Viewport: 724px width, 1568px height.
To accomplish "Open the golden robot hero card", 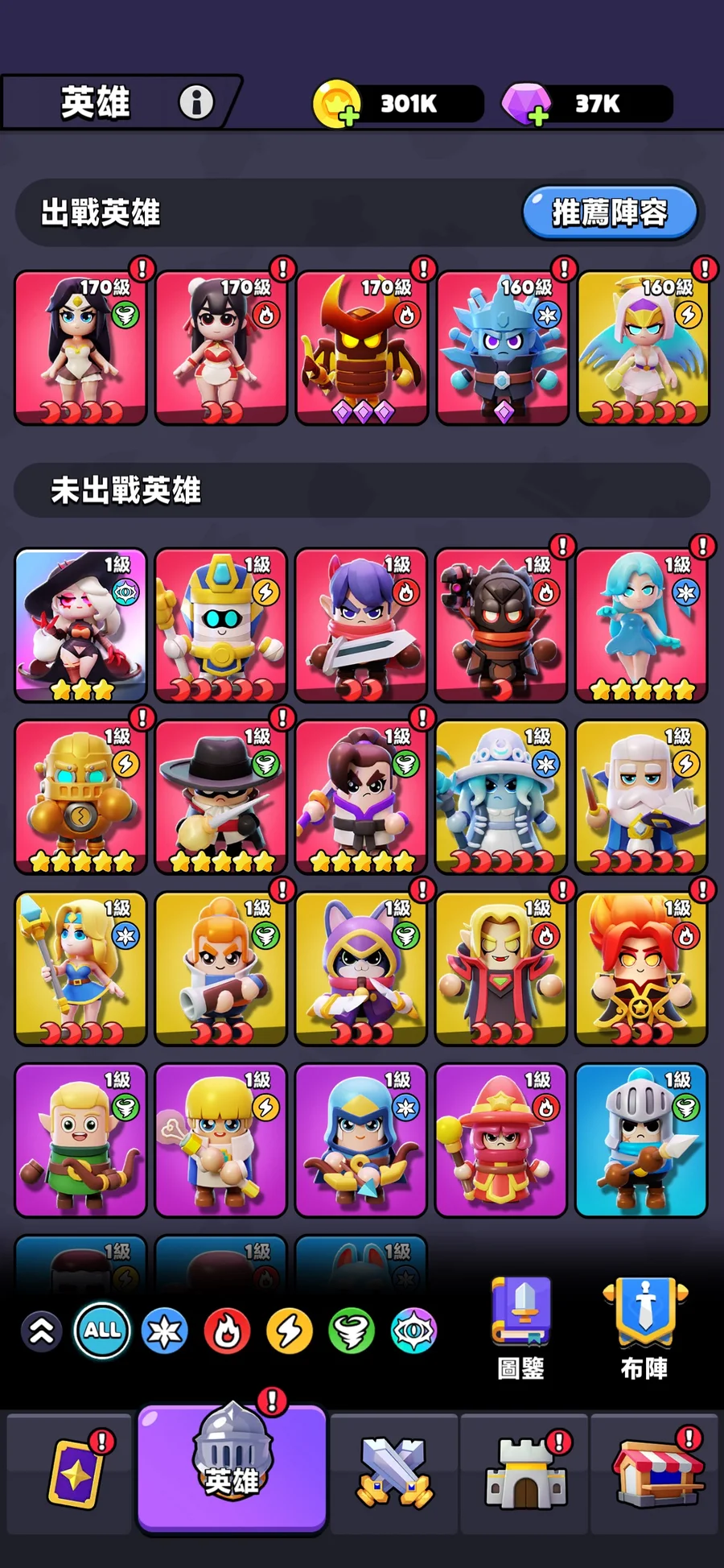I will click(x=80, y=797).
